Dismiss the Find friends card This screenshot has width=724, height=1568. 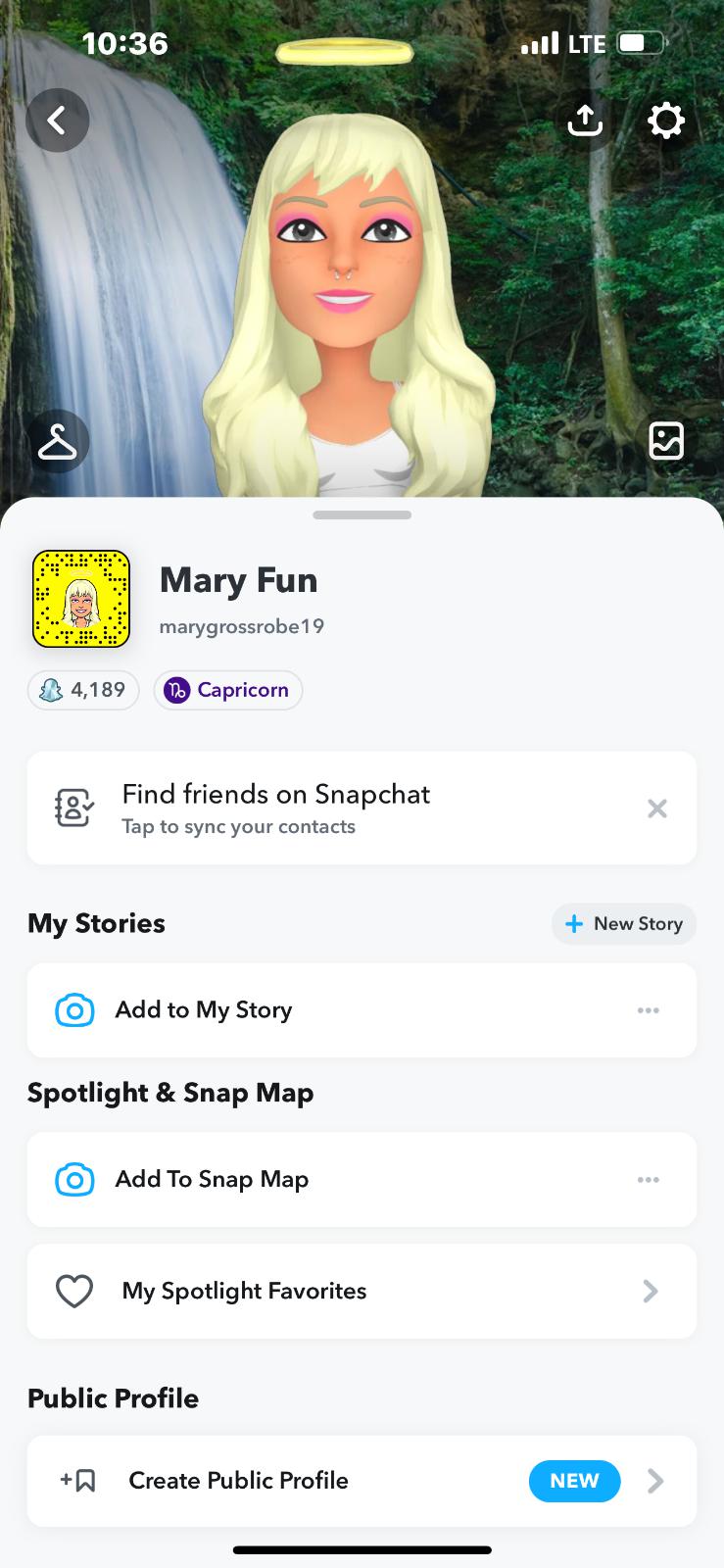[657, 808]
